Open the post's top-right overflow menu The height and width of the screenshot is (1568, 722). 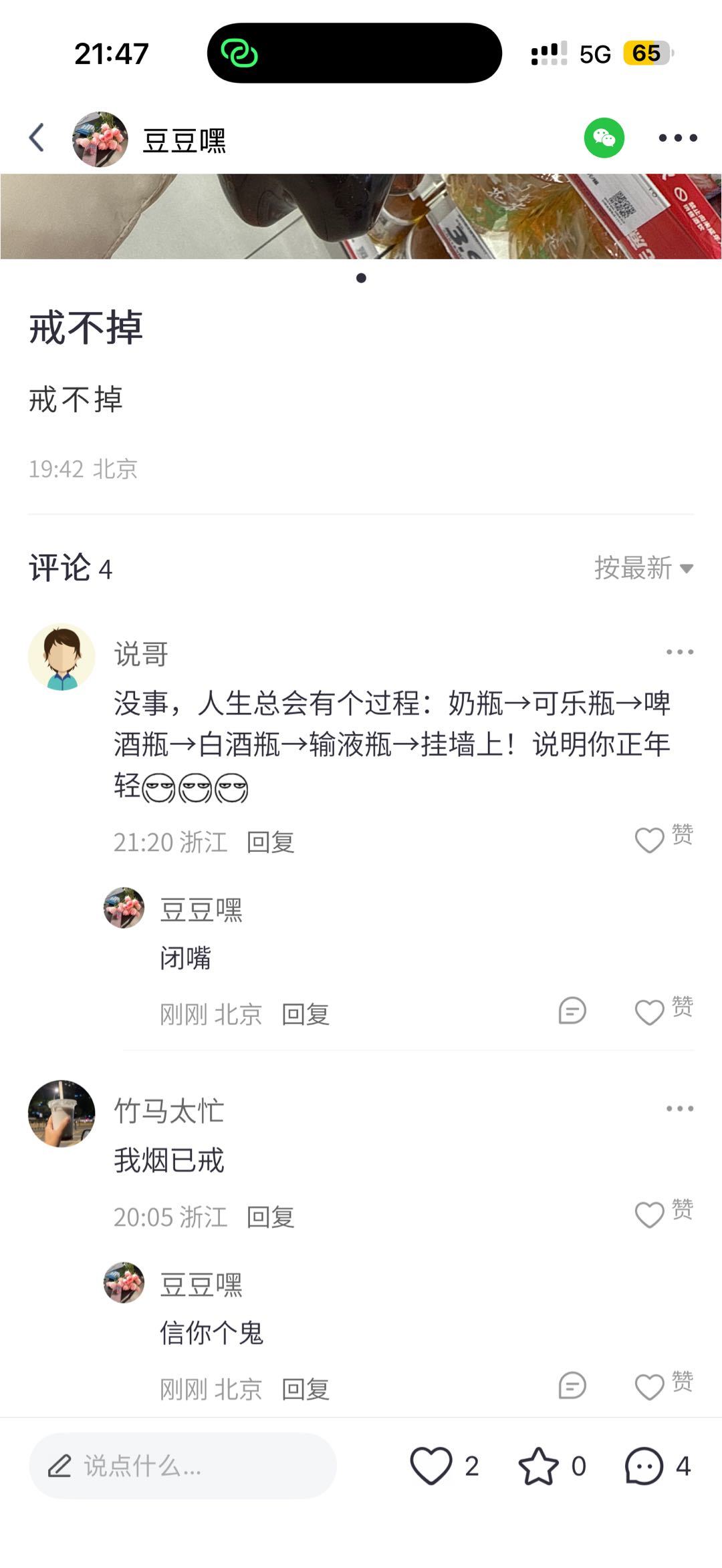[x=677, y=138]
